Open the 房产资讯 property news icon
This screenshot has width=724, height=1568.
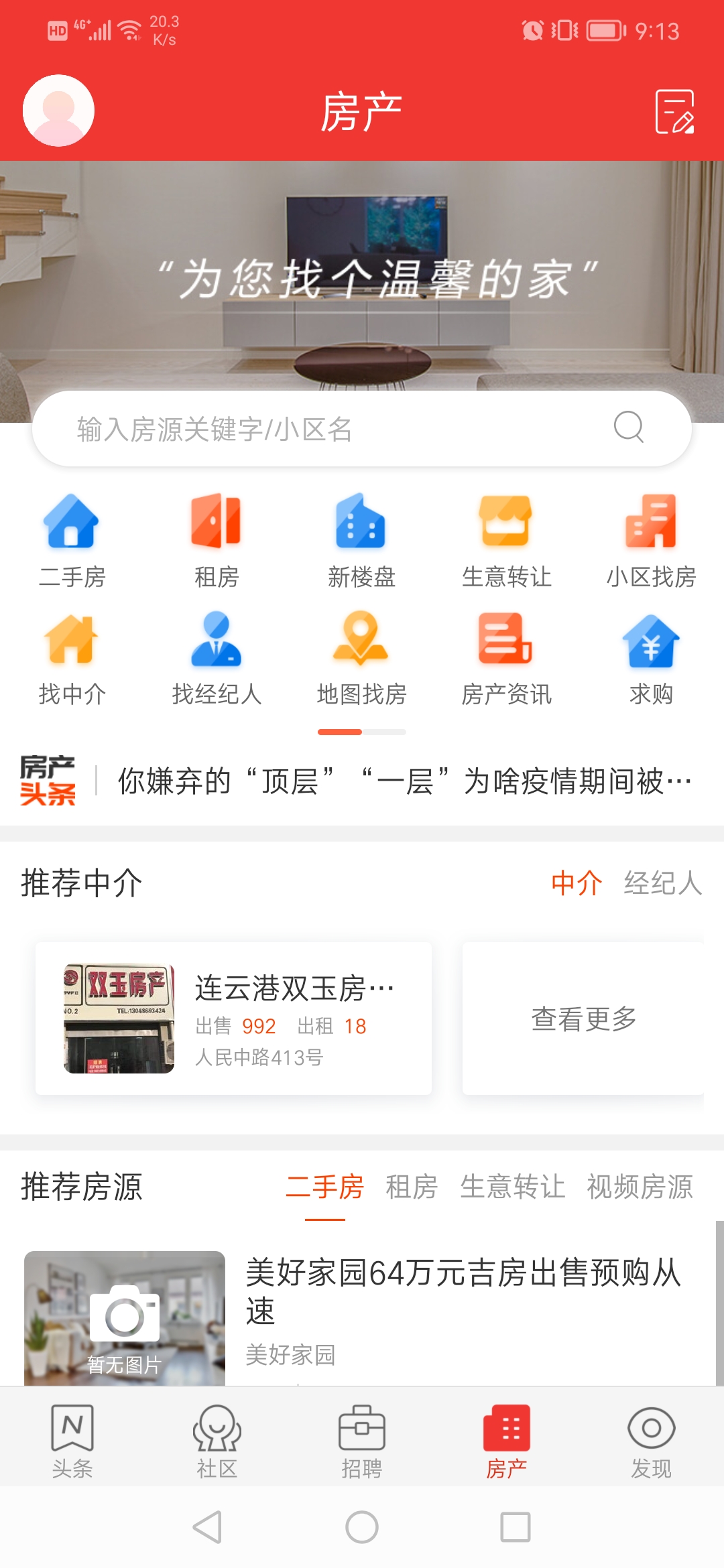[506, 660]
